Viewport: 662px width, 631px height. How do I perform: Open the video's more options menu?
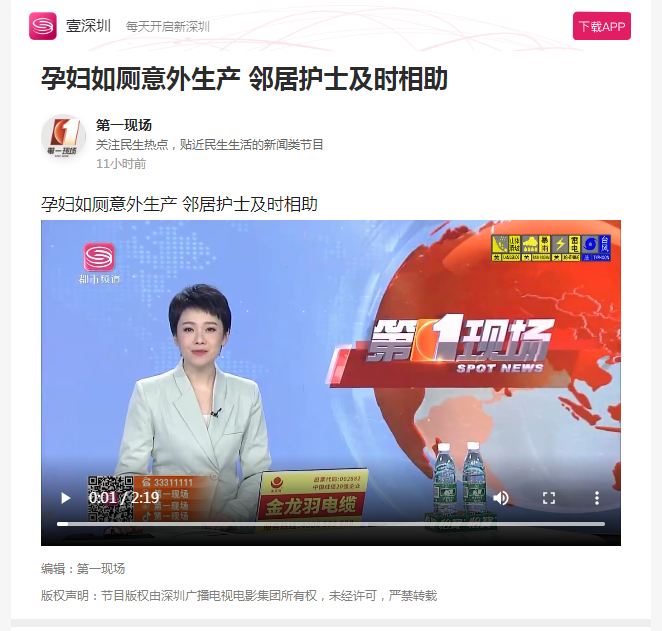pyautogui.click(x=597, y=497)
